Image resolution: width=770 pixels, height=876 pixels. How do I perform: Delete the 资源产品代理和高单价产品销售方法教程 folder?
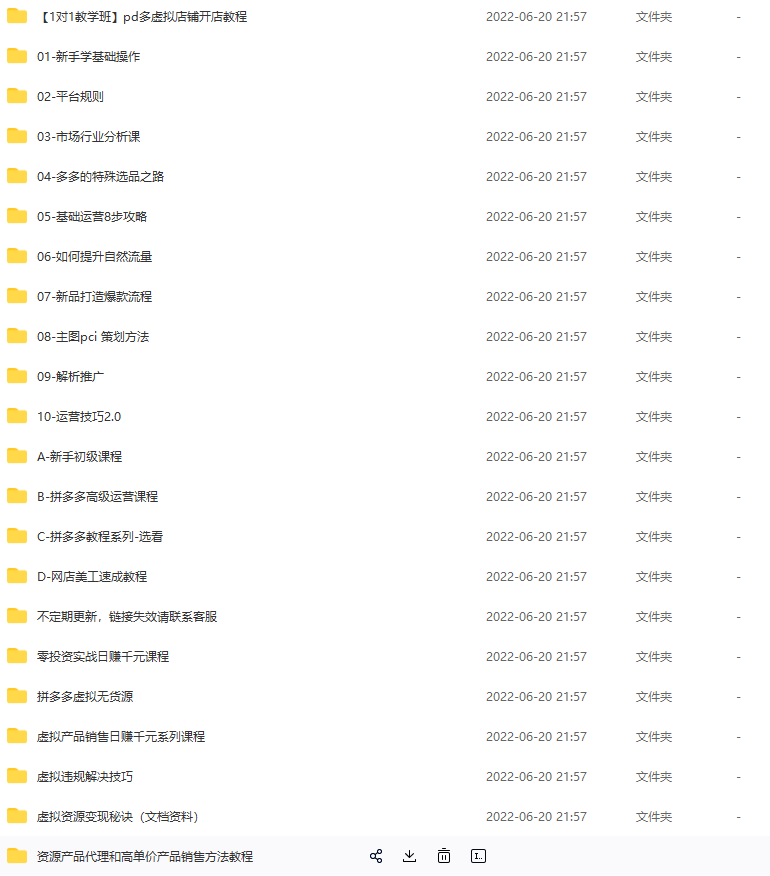click(x=444, y=856)
